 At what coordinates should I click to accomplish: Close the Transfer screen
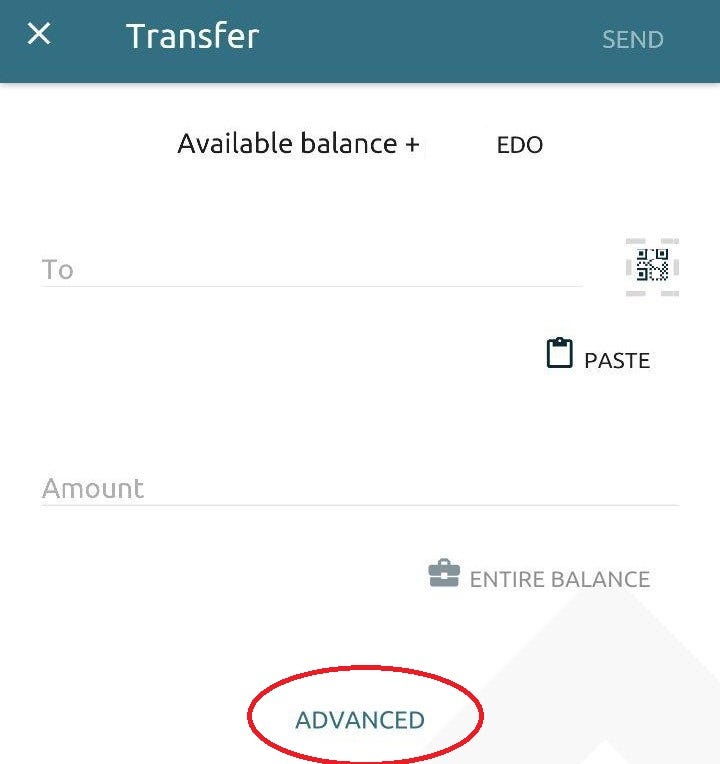click(39, 35)
